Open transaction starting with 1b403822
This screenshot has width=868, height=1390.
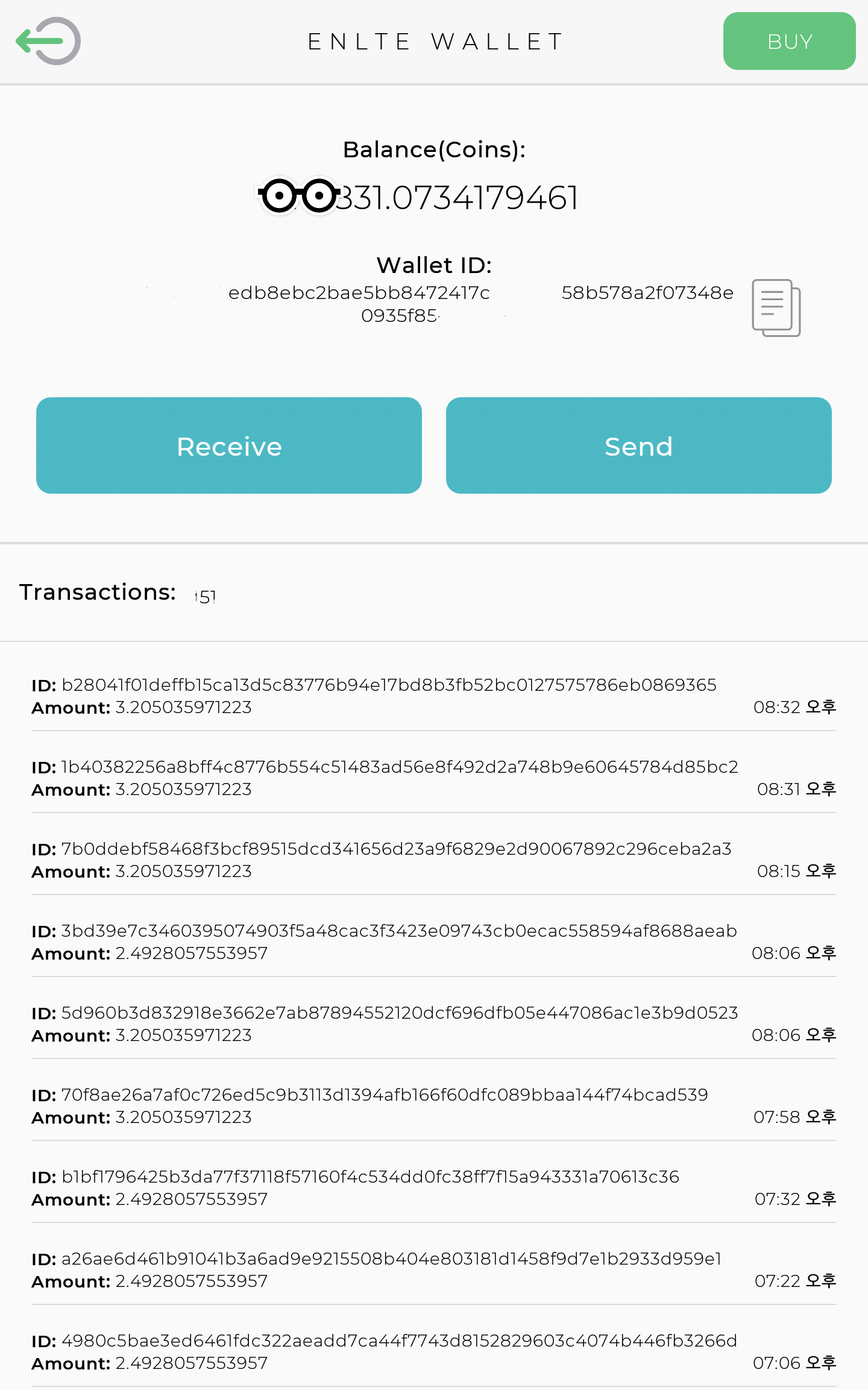coord(434,778)
